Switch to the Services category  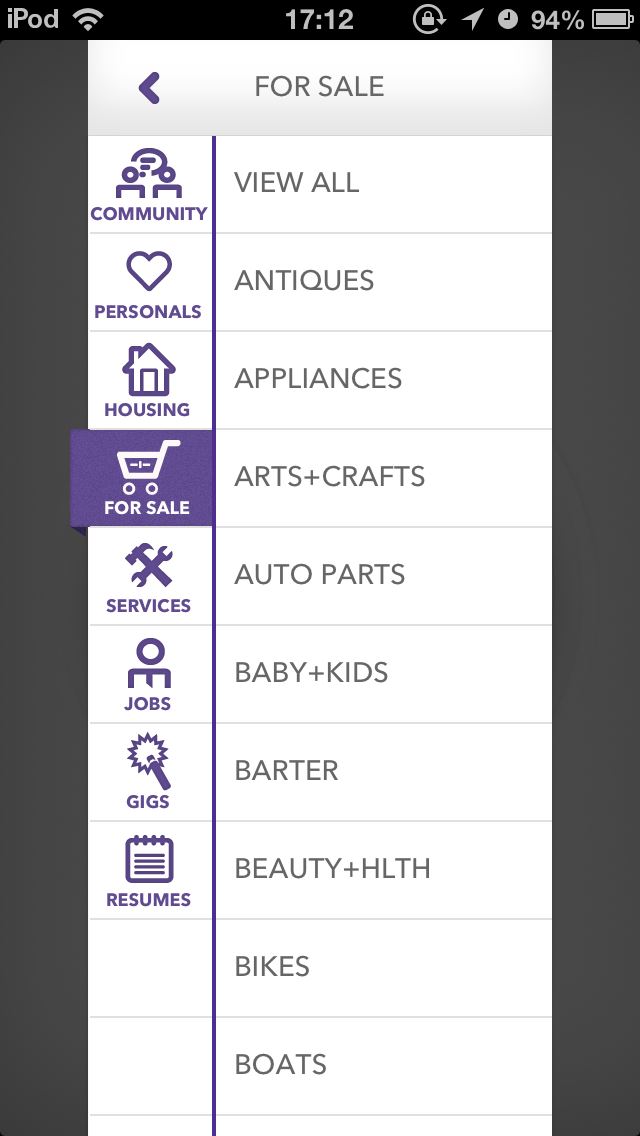149,577
